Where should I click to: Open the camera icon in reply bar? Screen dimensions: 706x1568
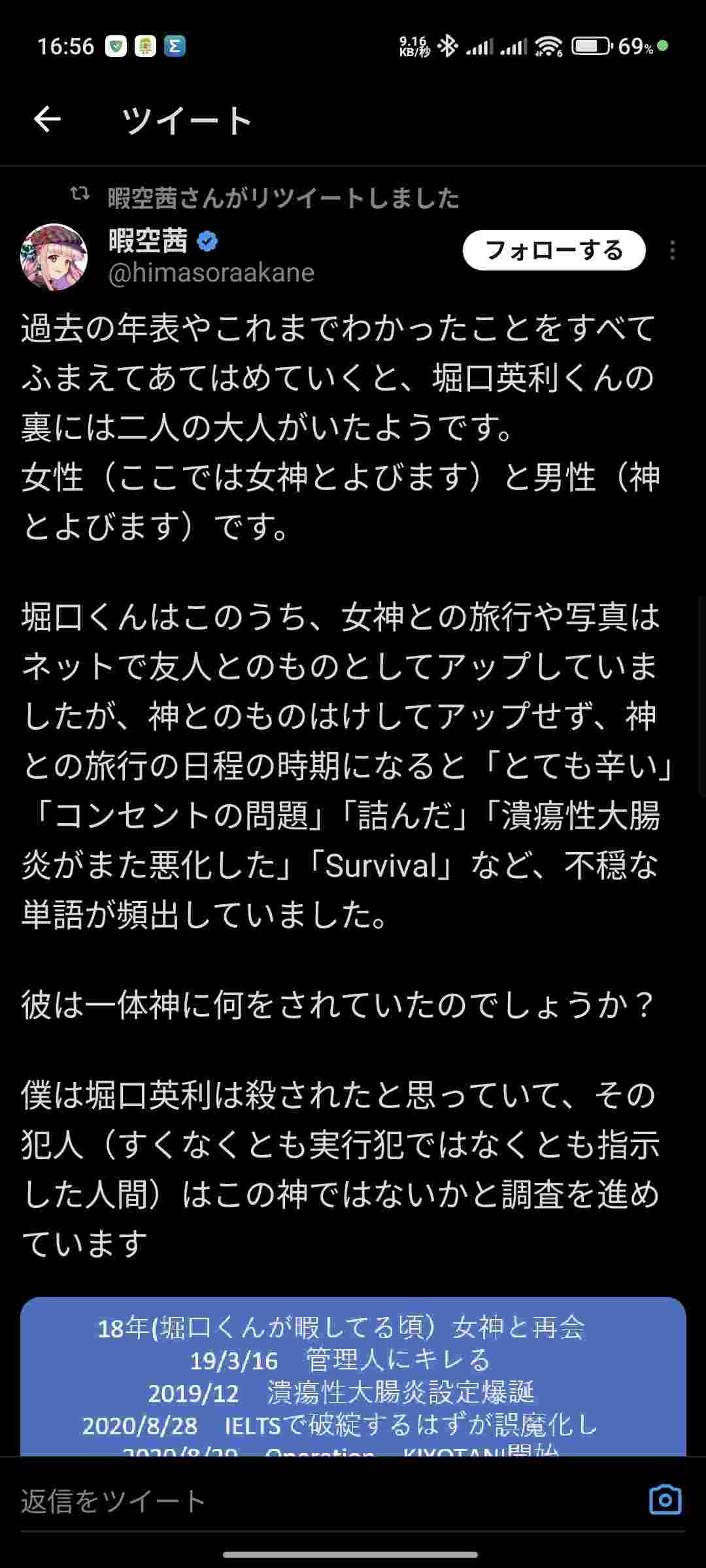click(665, 1499)
